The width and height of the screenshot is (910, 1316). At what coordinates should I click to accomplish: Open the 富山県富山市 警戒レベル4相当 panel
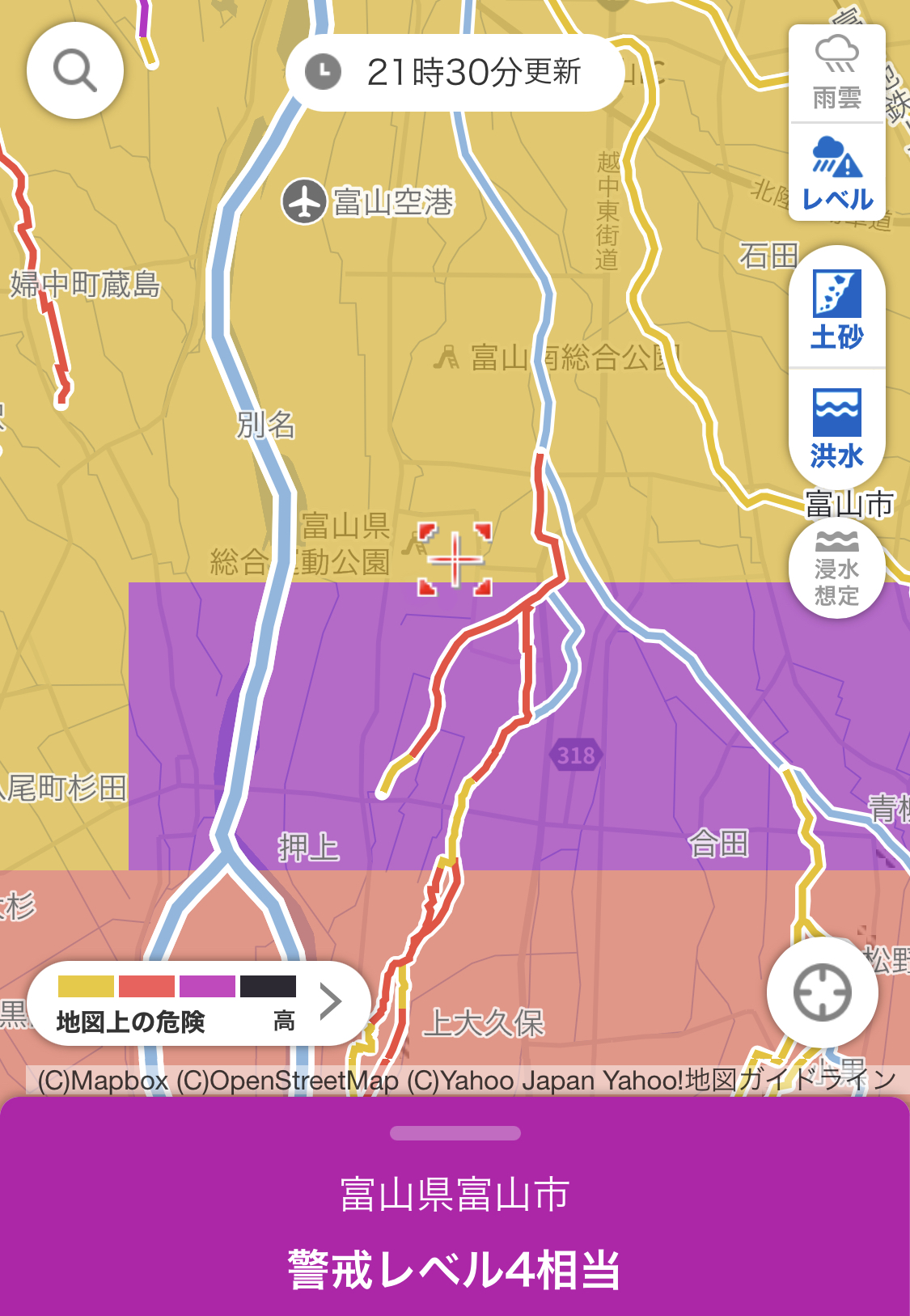click(x=455, y=1206)
